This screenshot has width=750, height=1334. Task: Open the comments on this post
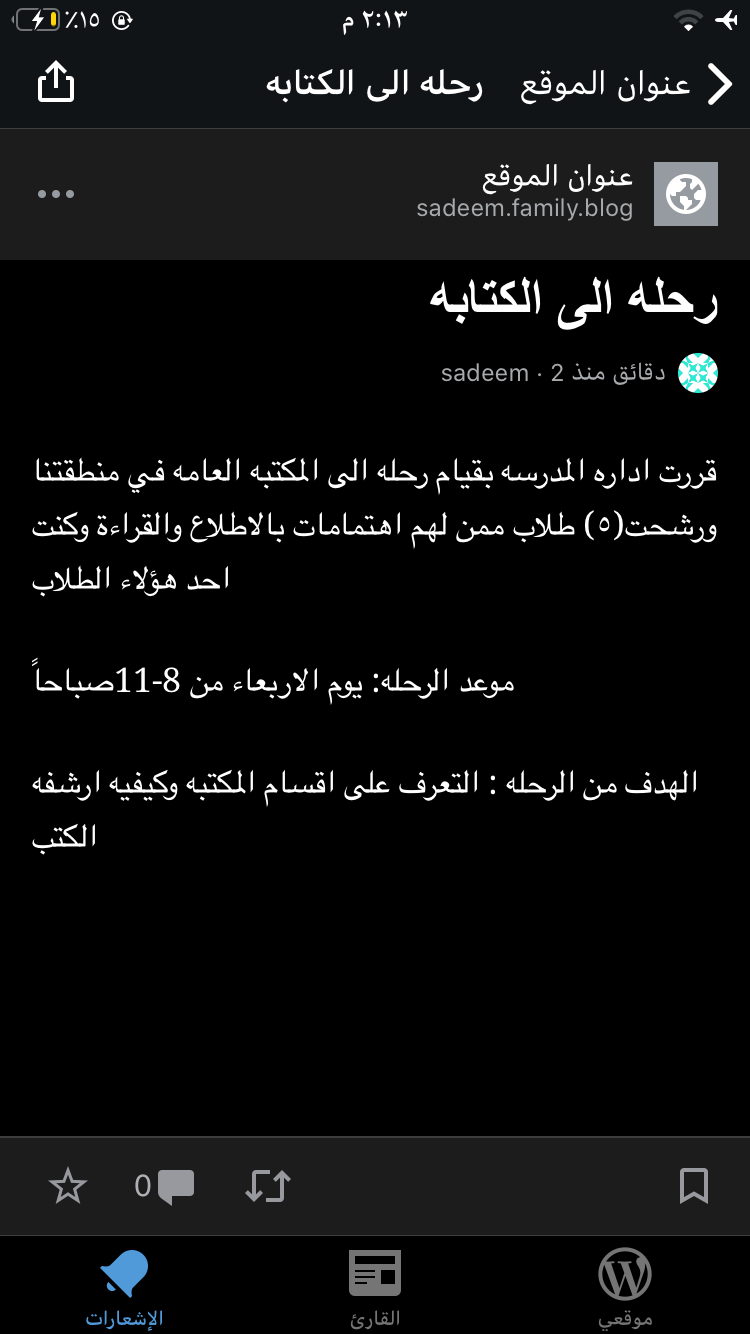pos(165,1186)
